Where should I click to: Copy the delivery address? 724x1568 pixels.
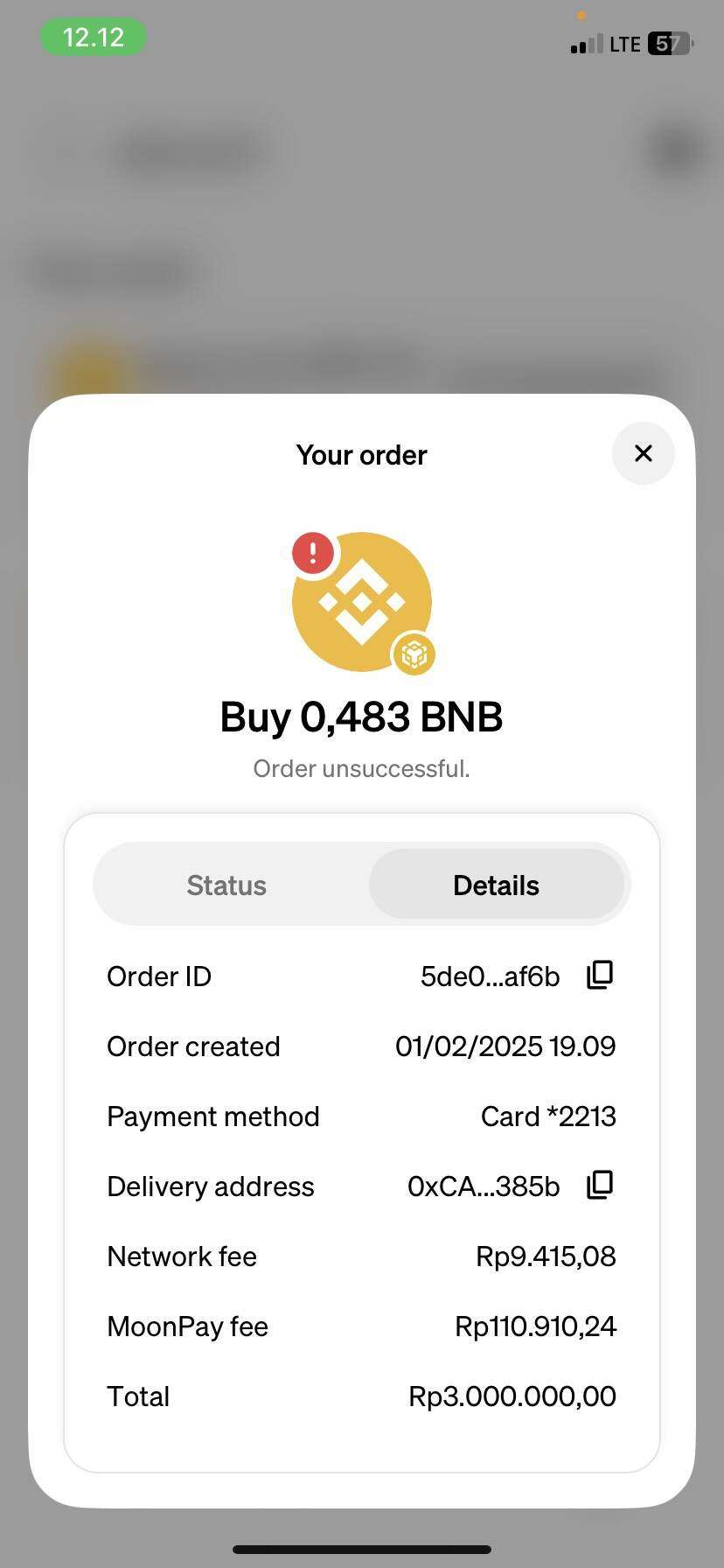pyautogui.click(x=600, y=1185)
